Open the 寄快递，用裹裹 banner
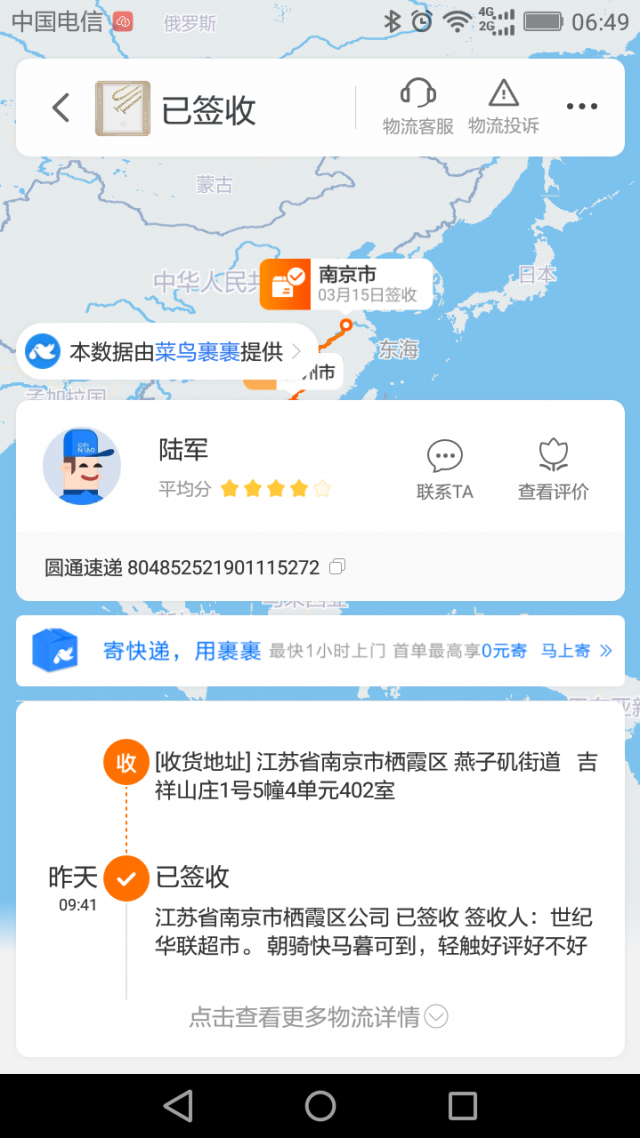This screenshot has width=640, height=1138. coord(182,651)
